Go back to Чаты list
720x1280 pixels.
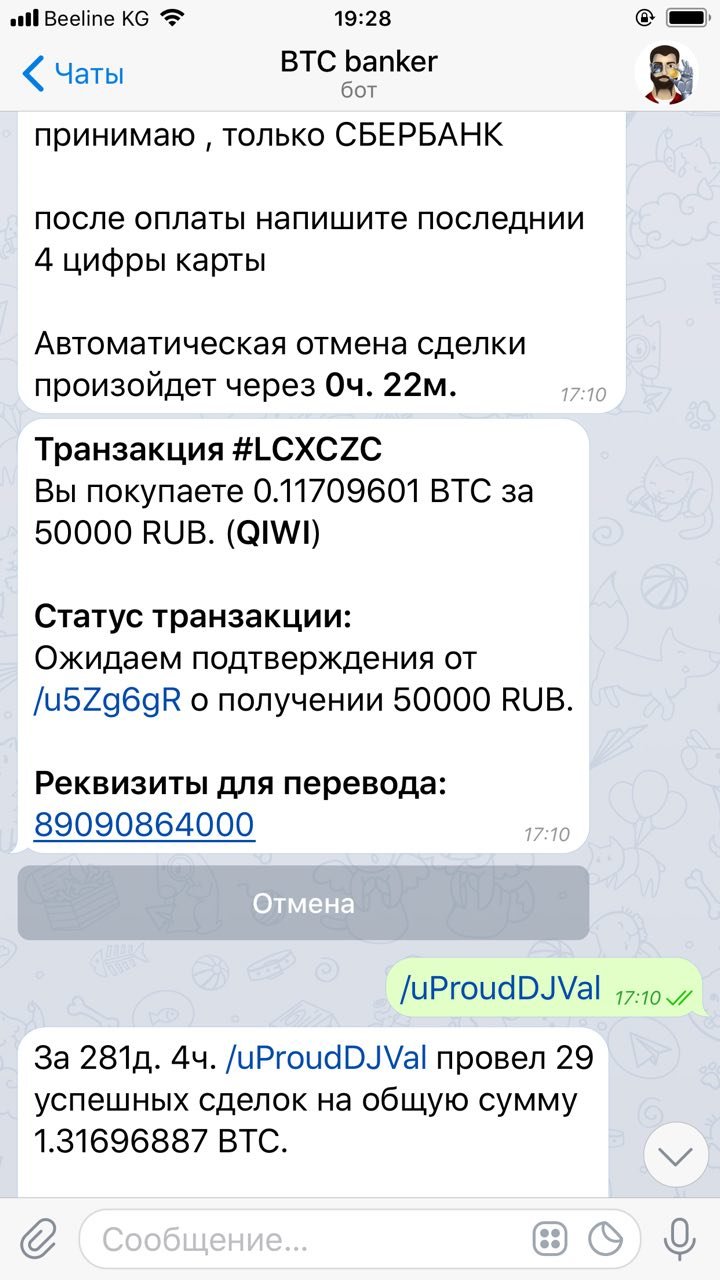click(x=72, y=73)
